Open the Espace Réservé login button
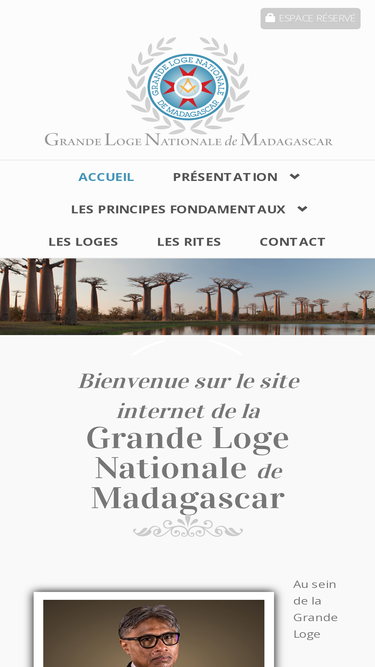The width and height of the screenshot is (375, 667). 310,18
